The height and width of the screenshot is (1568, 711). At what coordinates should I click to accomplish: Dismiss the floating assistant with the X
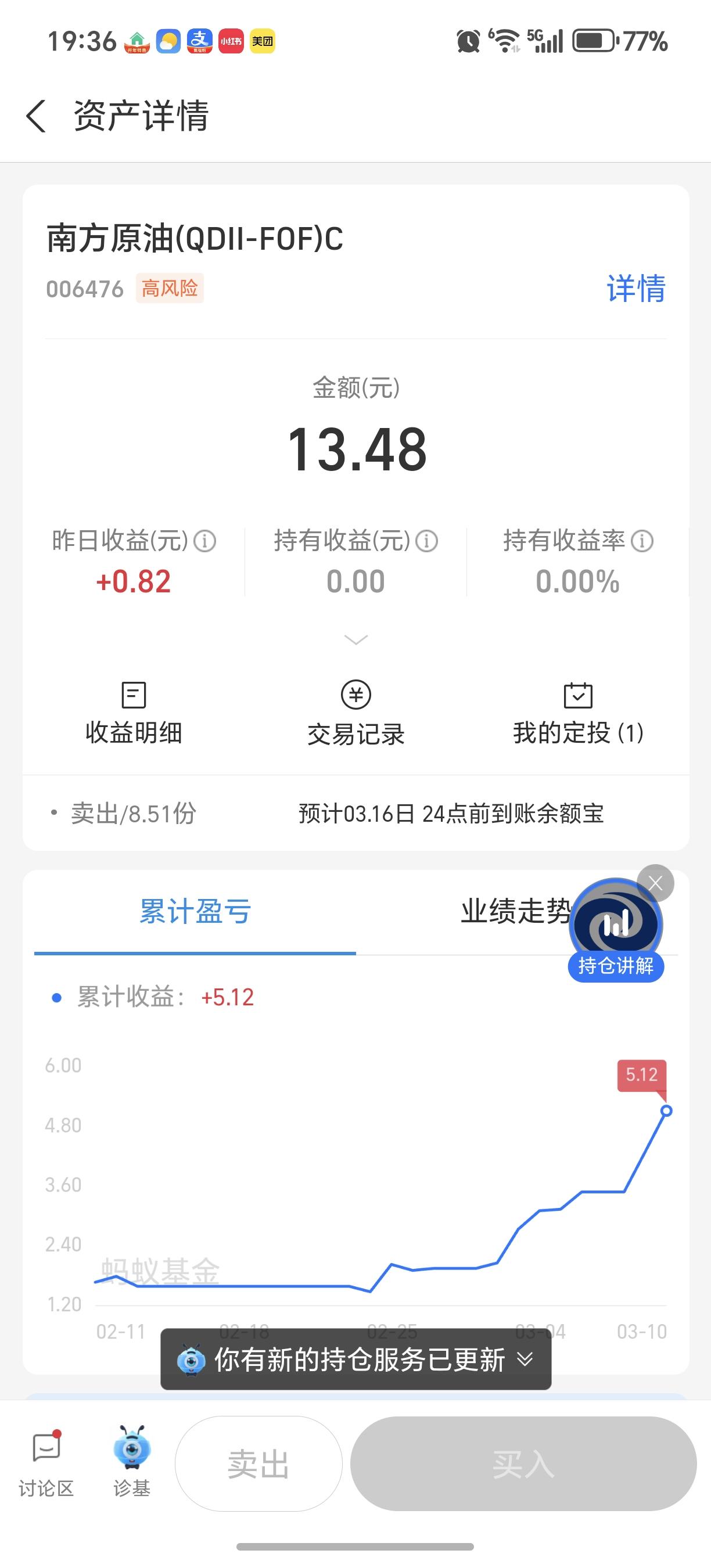click(x=655, y=883)
